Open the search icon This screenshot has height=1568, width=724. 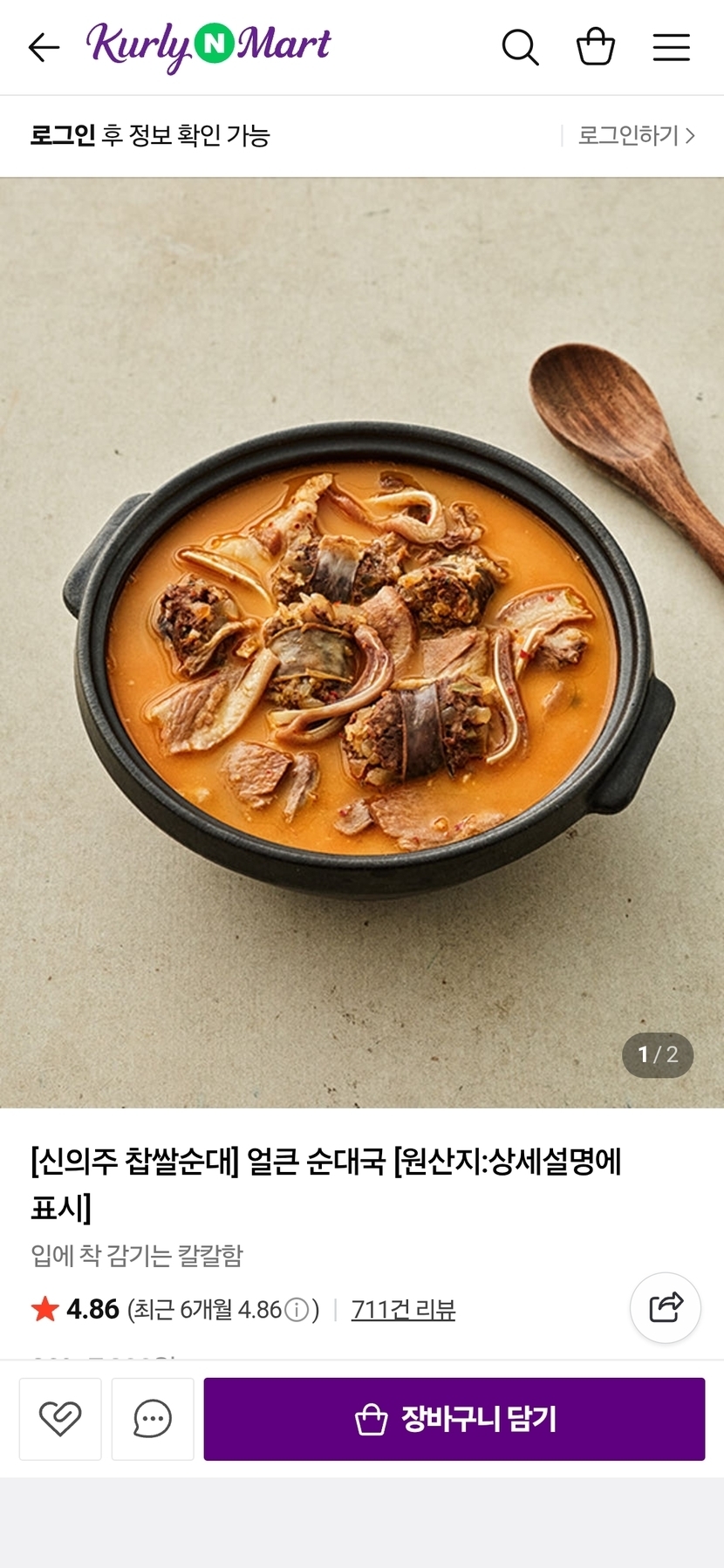(x=520, y=47)
